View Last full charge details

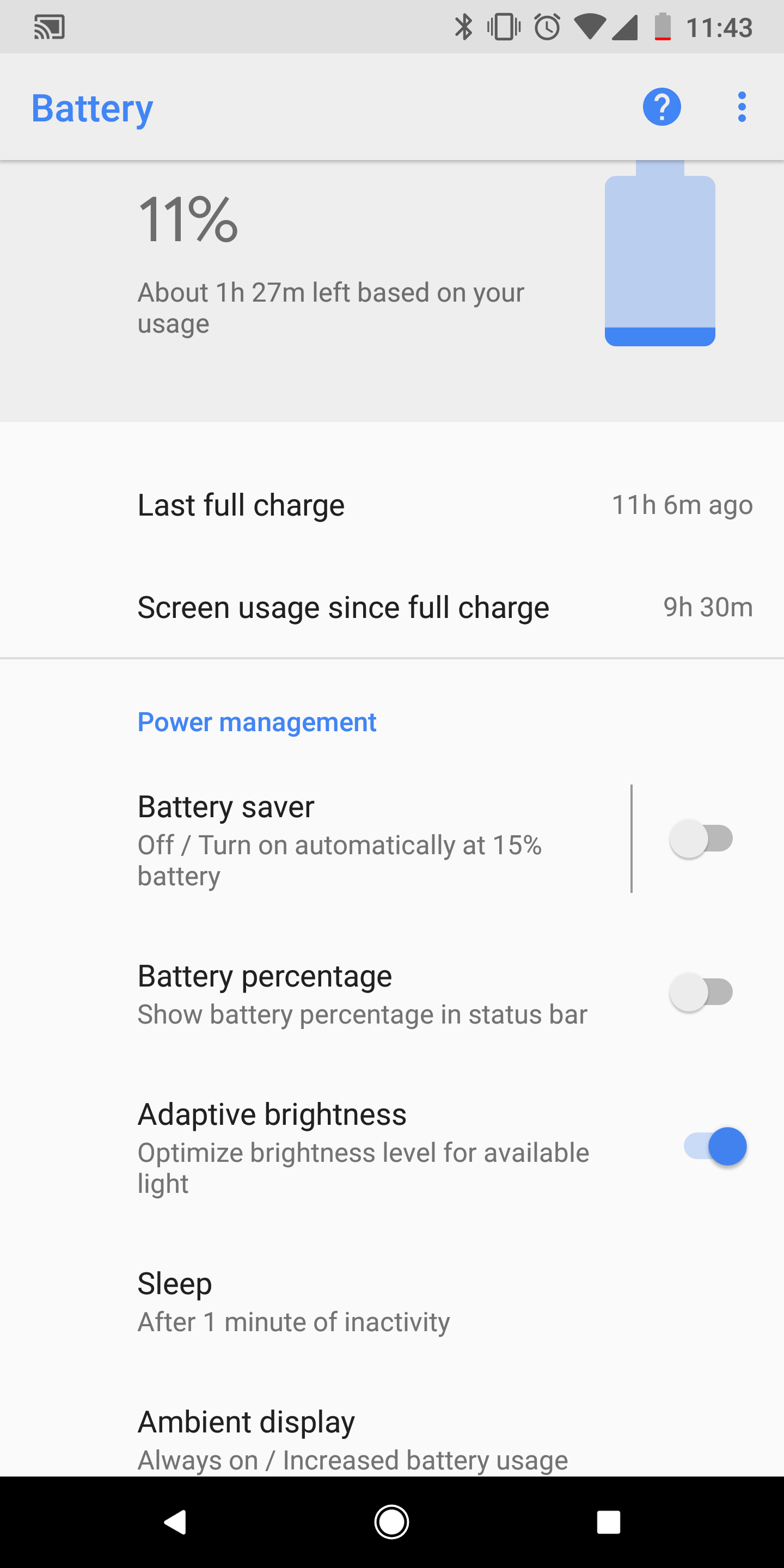pyautogui.click(x=392, y=505)
